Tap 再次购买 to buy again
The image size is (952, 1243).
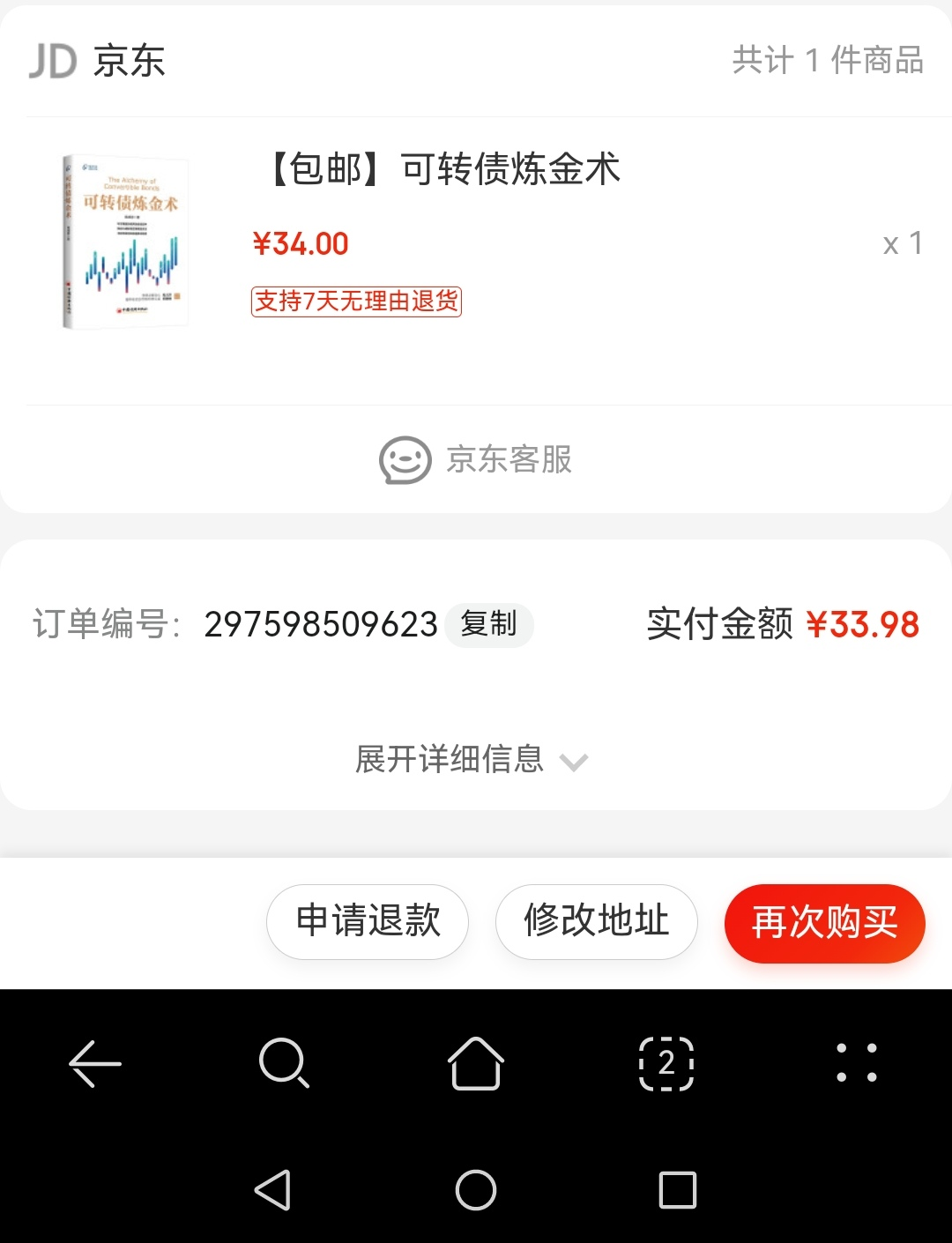[x=824, y=923]
